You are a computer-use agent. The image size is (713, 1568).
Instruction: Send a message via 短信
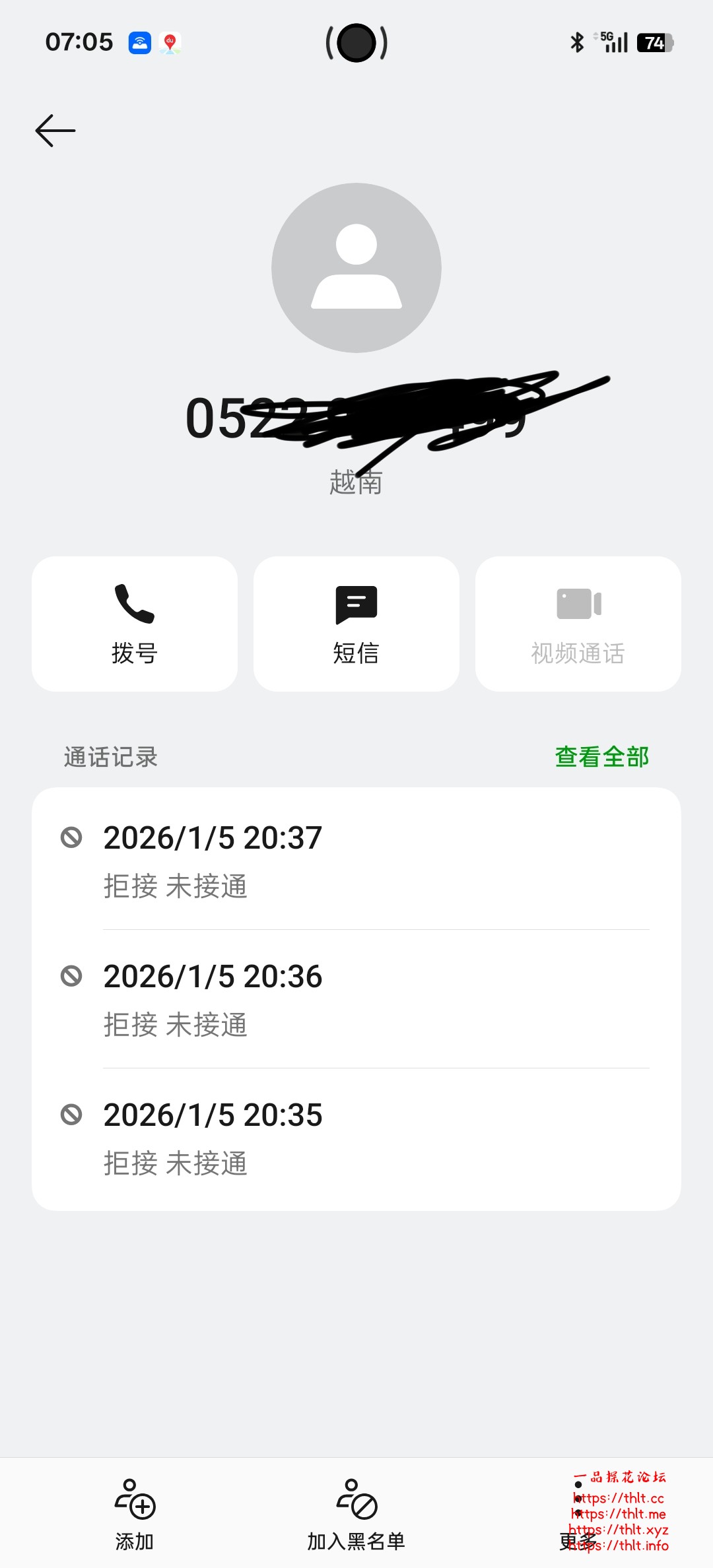click(356, 624)
